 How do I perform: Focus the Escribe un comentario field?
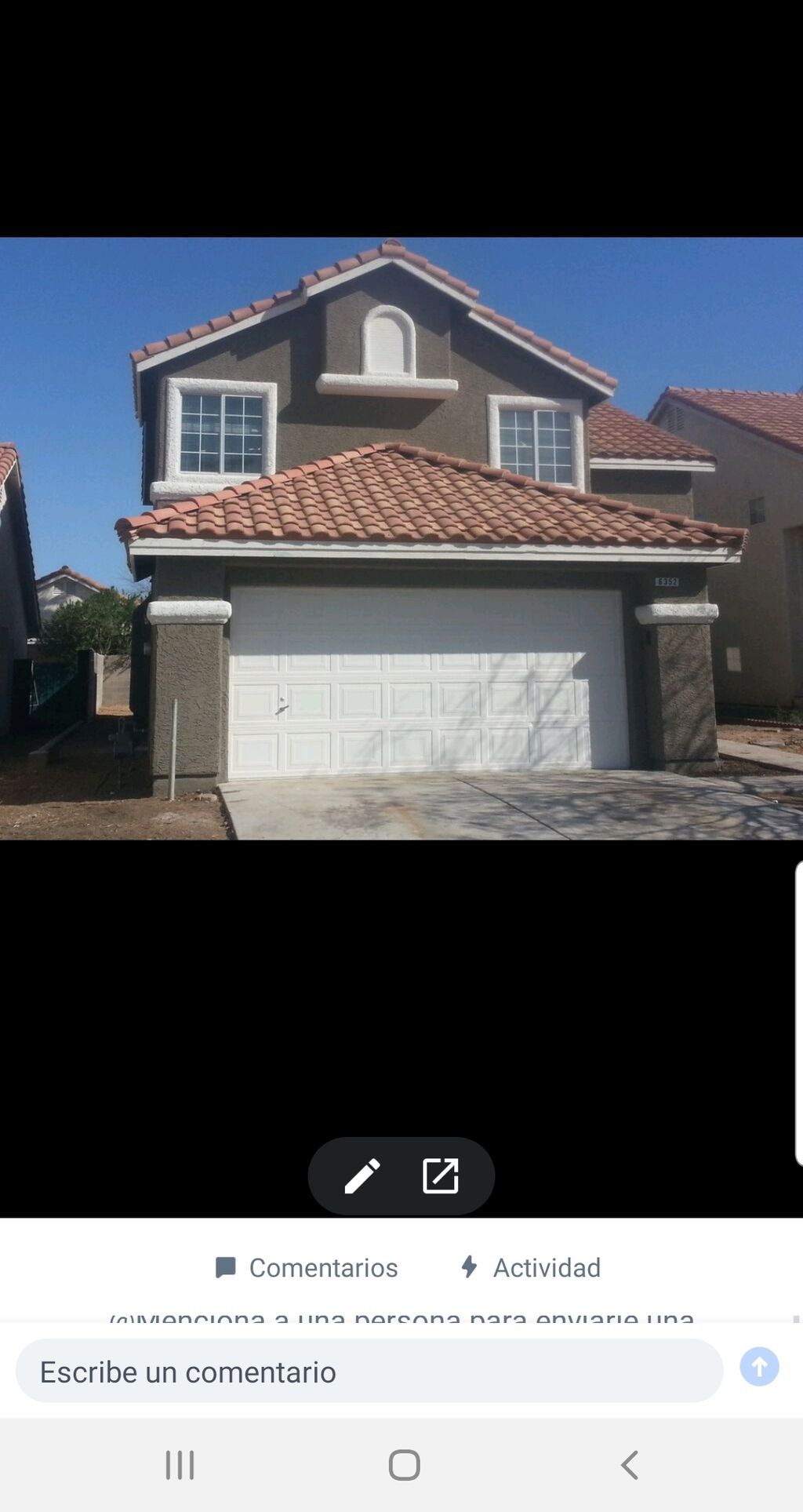pyautogui.click(x=369, y=1372)
